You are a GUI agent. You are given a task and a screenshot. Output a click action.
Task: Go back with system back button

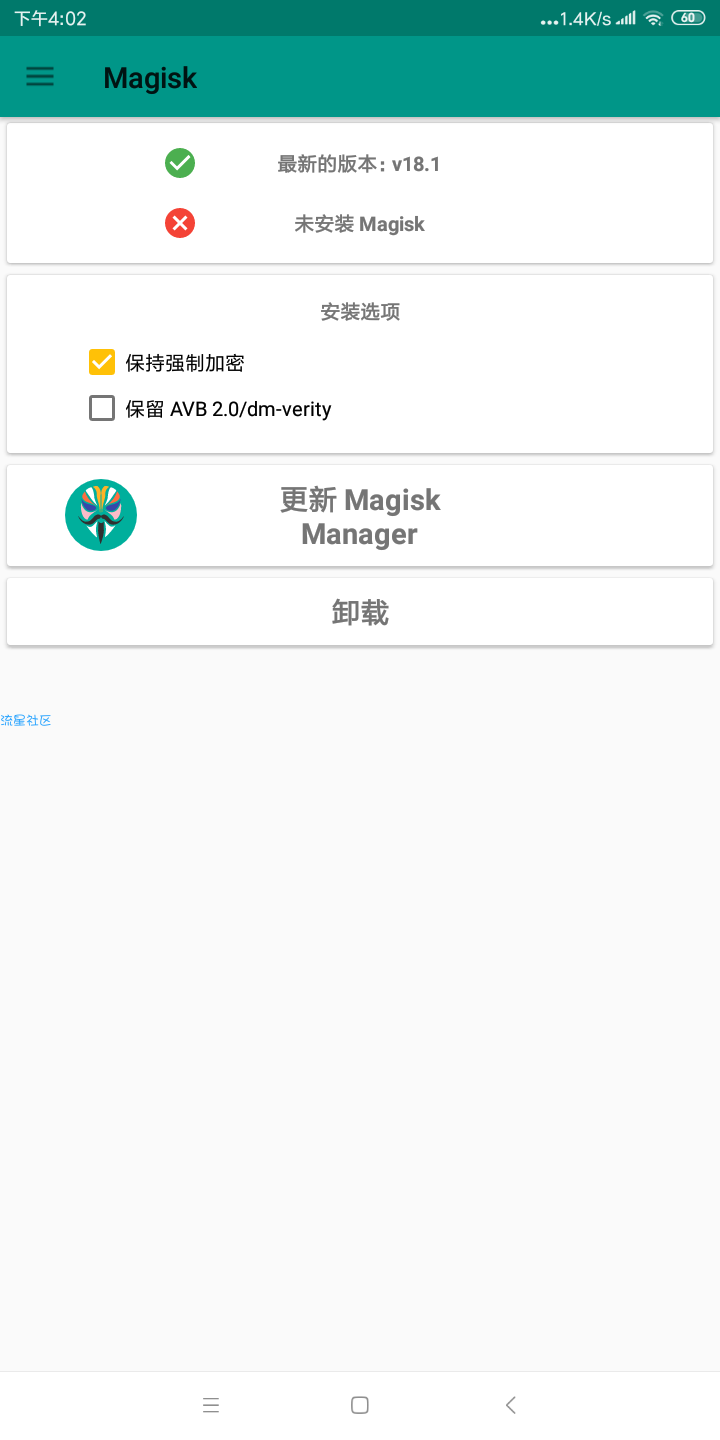pyautogui.click(x=510, y=1405)
